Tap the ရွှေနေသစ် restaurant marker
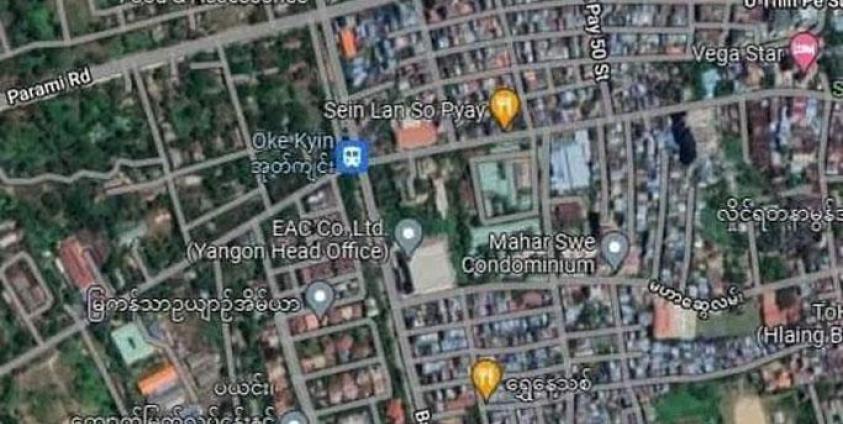This screenshot has width=843, height=424. (486, 377)
